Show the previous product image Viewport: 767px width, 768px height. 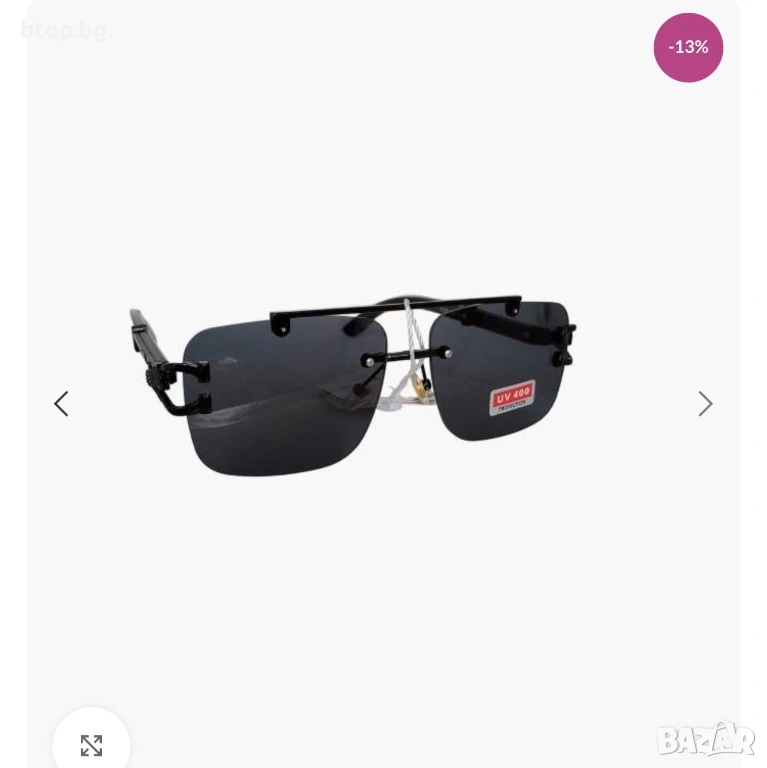point(61,404)
